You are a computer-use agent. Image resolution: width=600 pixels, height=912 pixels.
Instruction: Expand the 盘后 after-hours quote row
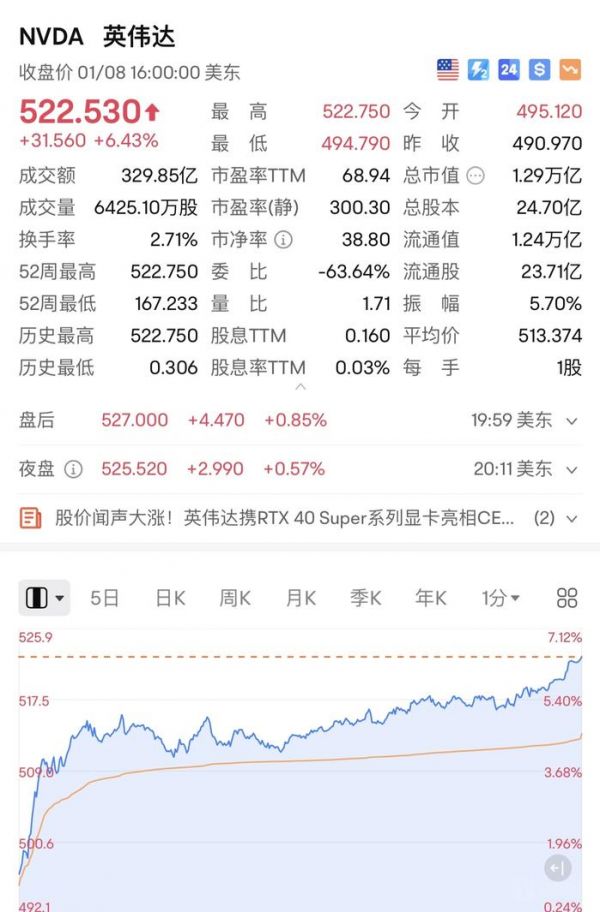(x=572, y=421)
